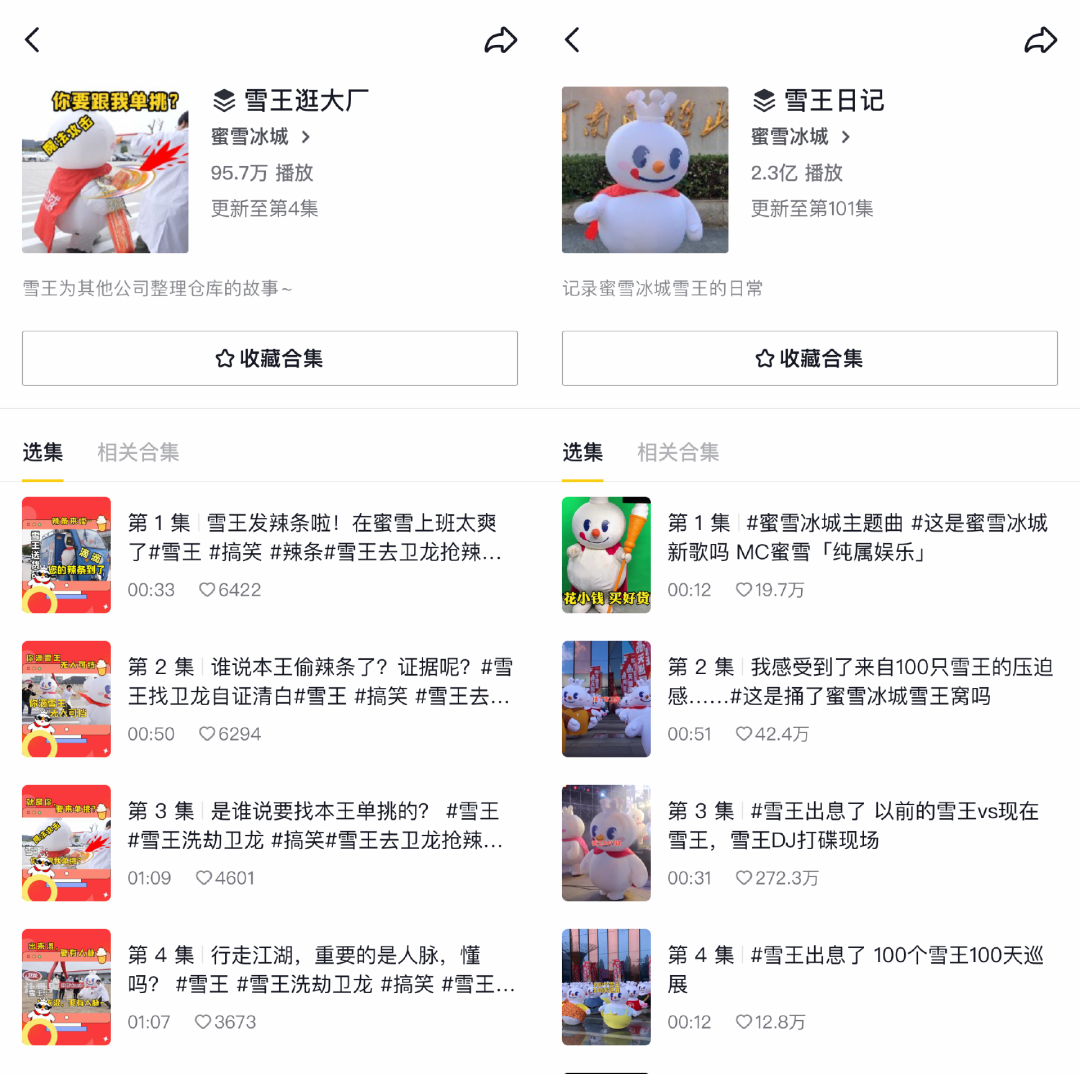The image size is (1080, 1074).
Task: Open episode 4 100个雪王100天巡展
Action: coord(855,970)
